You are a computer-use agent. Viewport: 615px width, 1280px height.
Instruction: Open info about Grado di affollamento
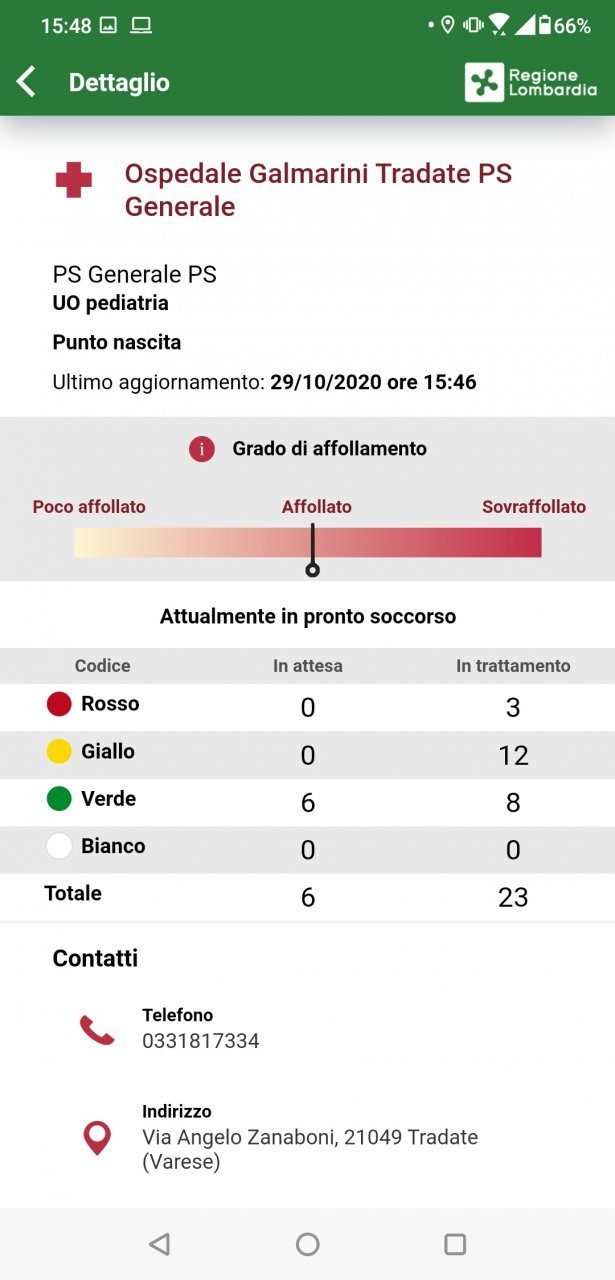(x=202, y=449)
